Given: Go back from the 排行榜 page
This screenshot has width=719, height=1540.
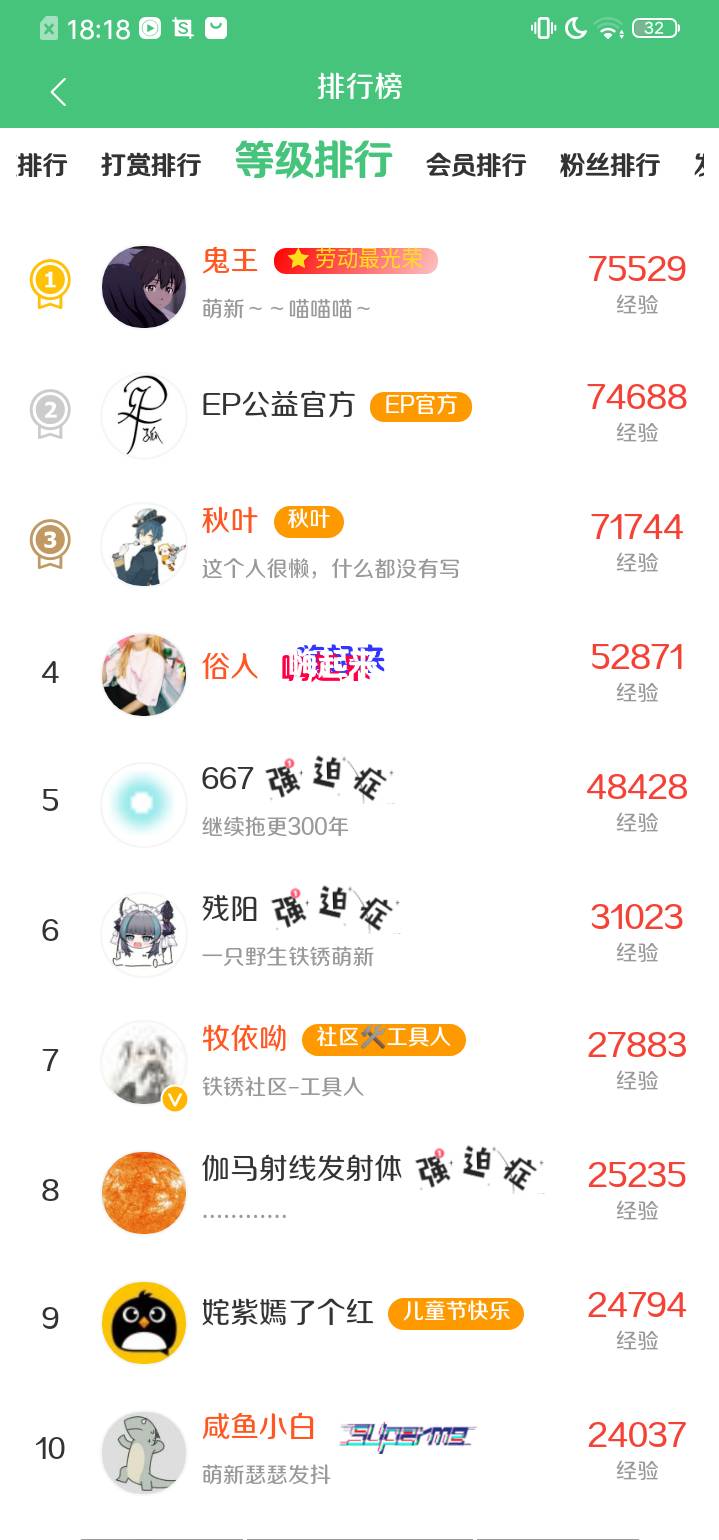Looking at the screenshot, I should [x=58, y=92].
